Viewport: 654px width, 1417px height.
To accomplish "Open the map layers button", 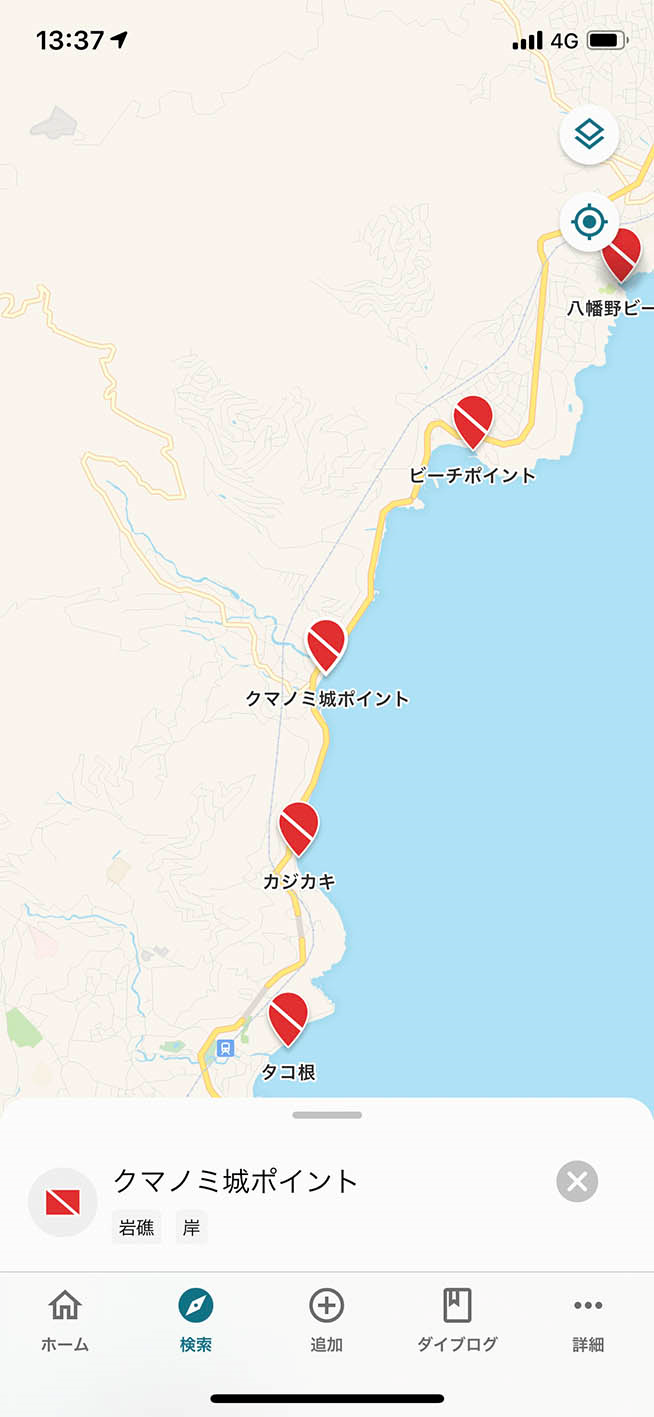I will point(589,134).
